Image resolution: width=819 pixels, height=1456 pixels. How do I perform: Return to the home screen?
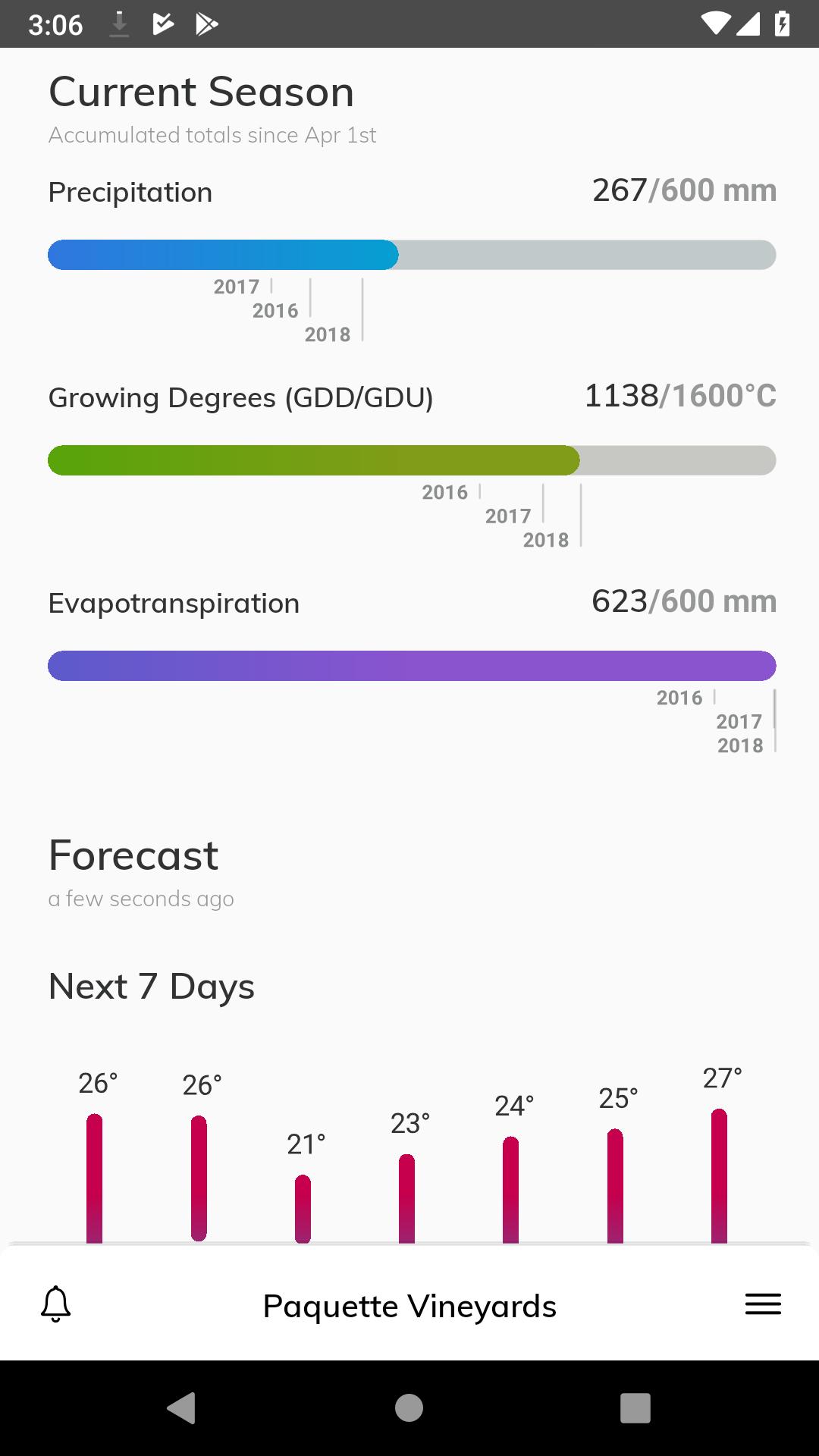[x=409, y=1408]
